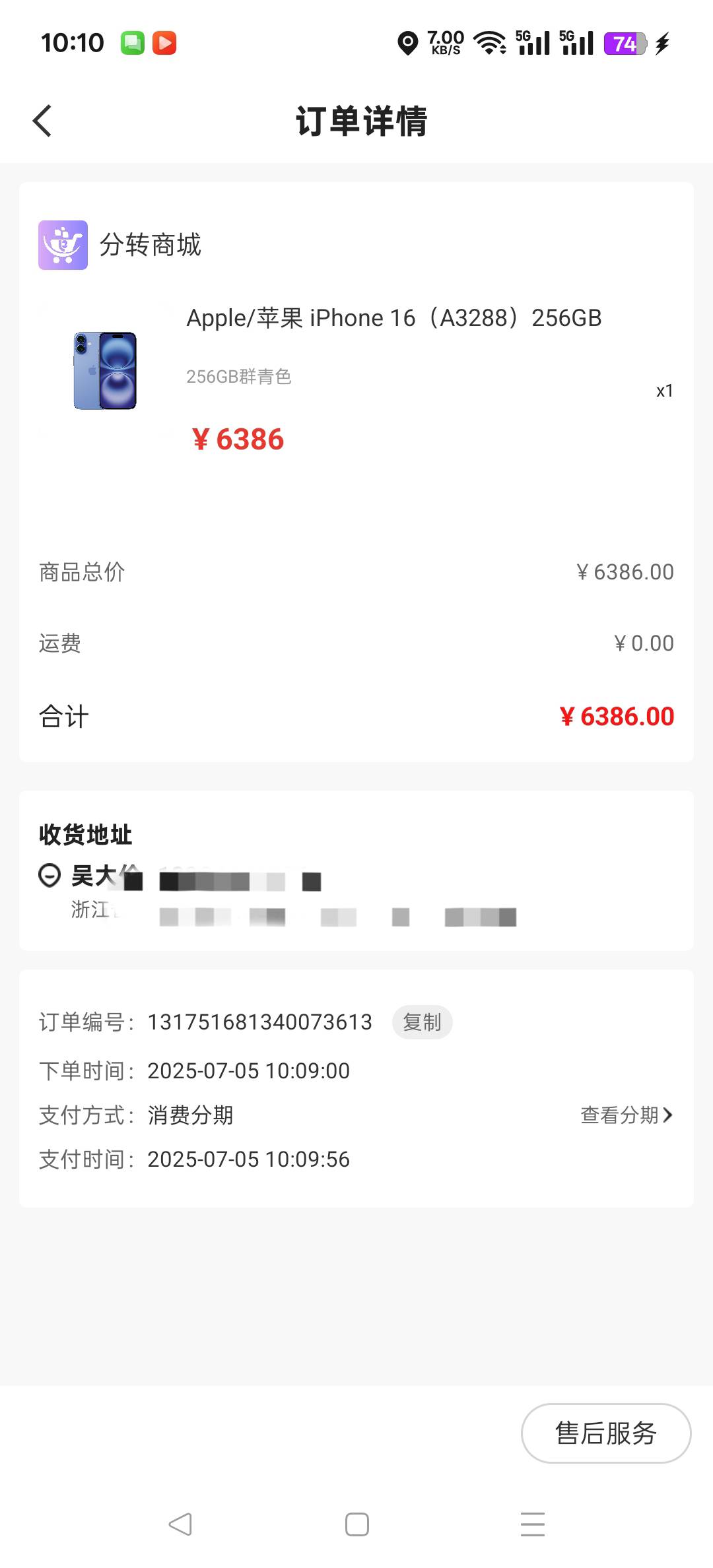Viewport: 713px width, 1568px height.
Task: Open system recent apps
Action: (x=532, y=1524)
